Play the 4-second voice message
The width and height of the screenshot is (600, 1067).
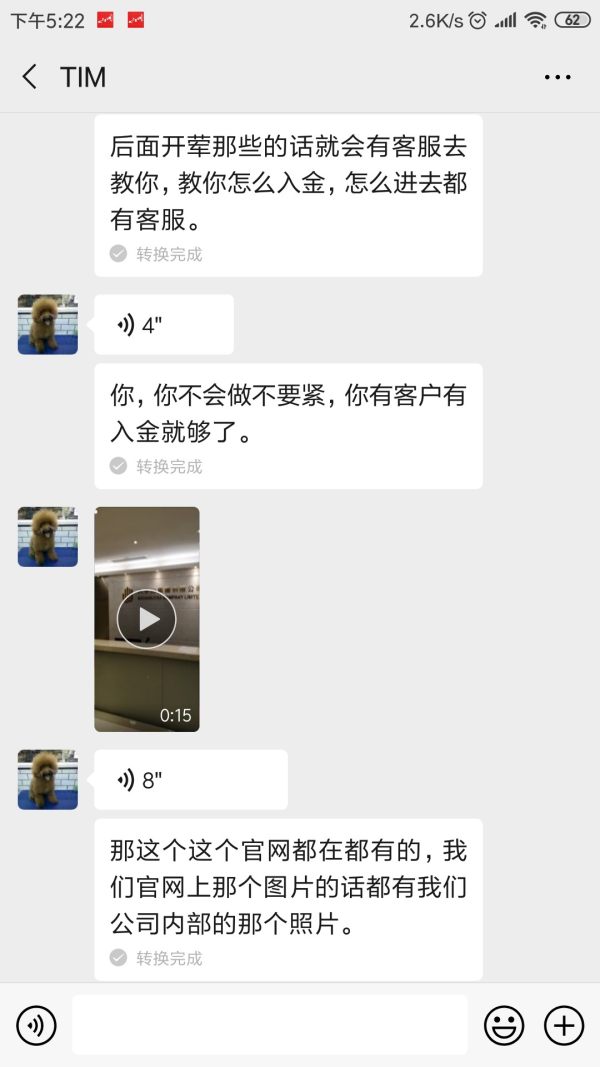click(163, 325)
